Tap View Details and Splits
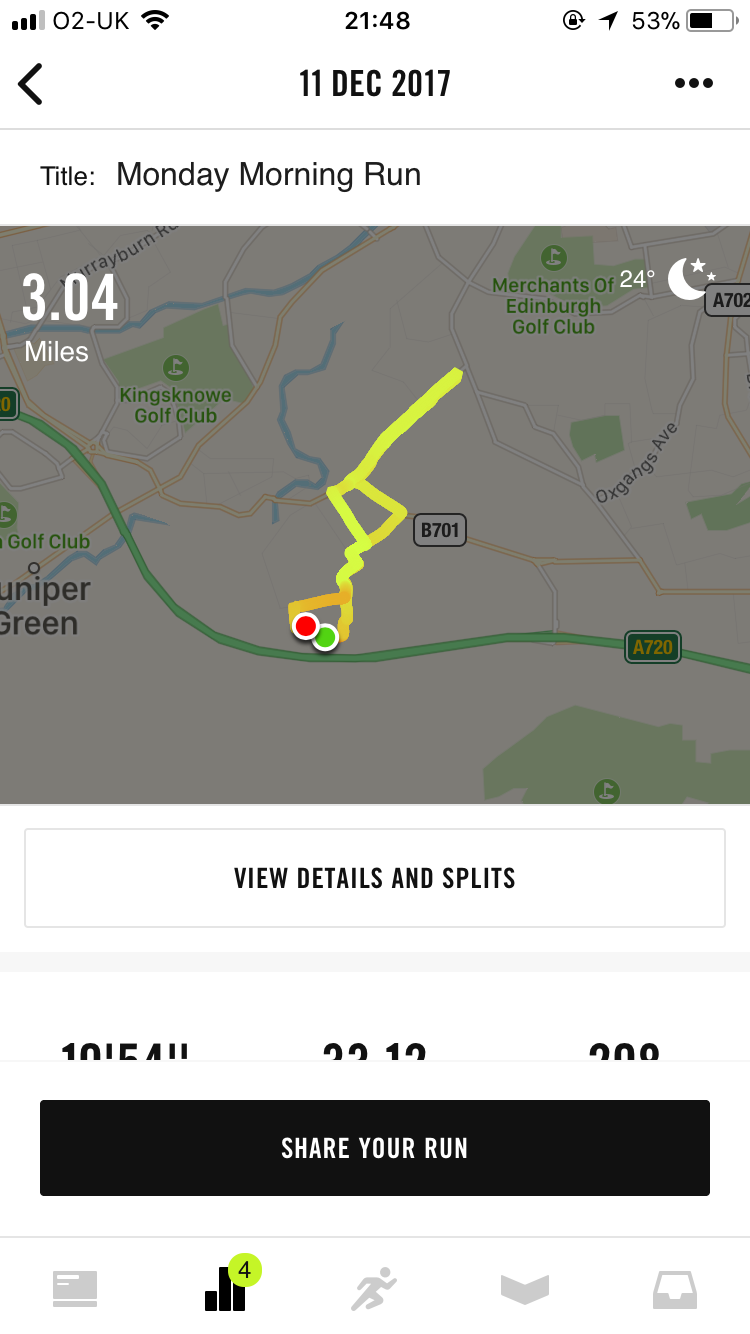Image resolution: width=750 pixels, height=1334 pixels. pyautogui.click(x=375, y=878)
